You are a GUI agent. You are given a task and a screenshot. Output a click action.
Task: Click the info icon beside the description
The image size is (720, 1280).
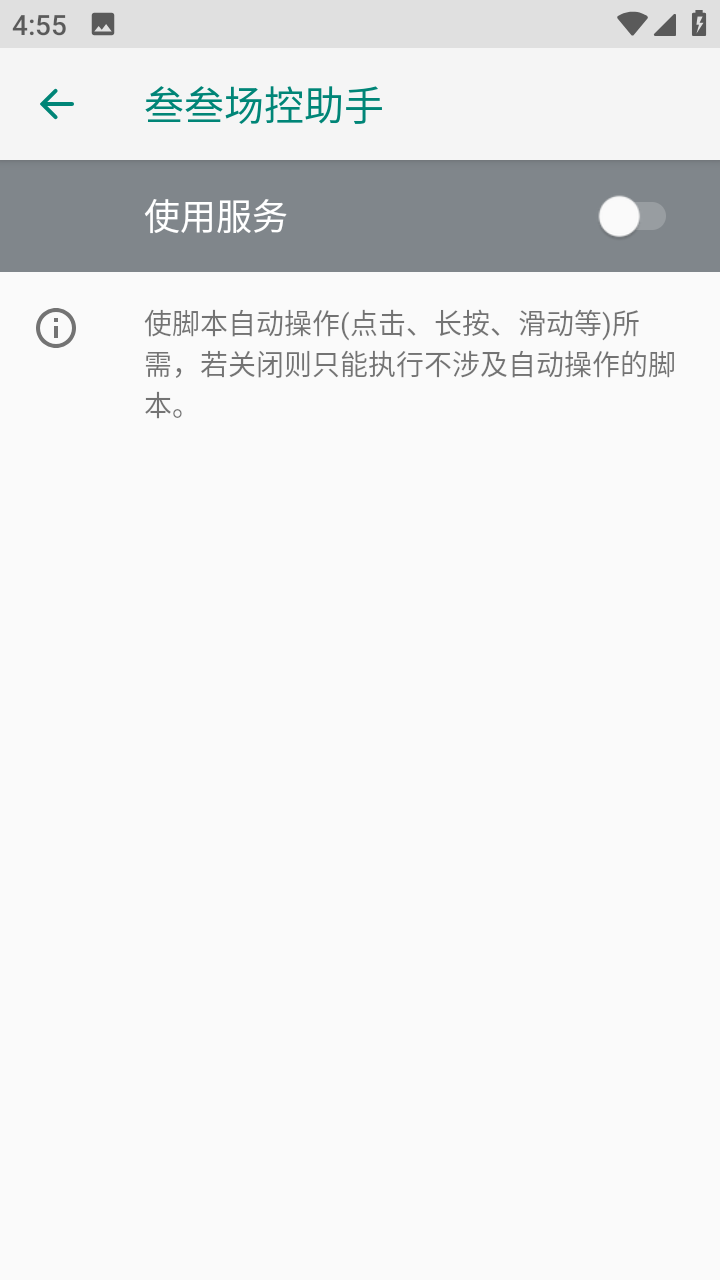tap(55, 328)
